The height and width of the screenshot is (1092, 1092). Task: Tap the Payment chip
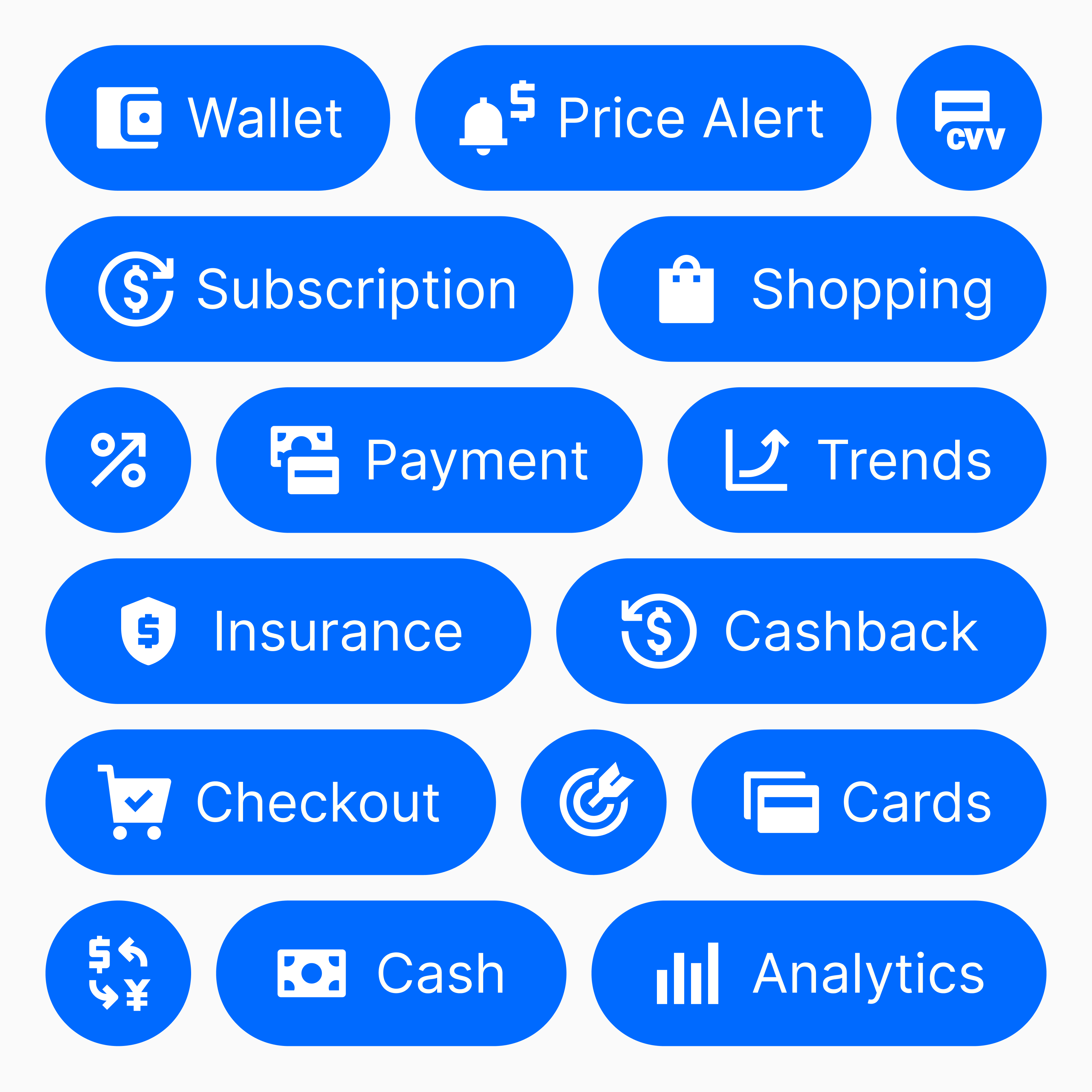429,460
